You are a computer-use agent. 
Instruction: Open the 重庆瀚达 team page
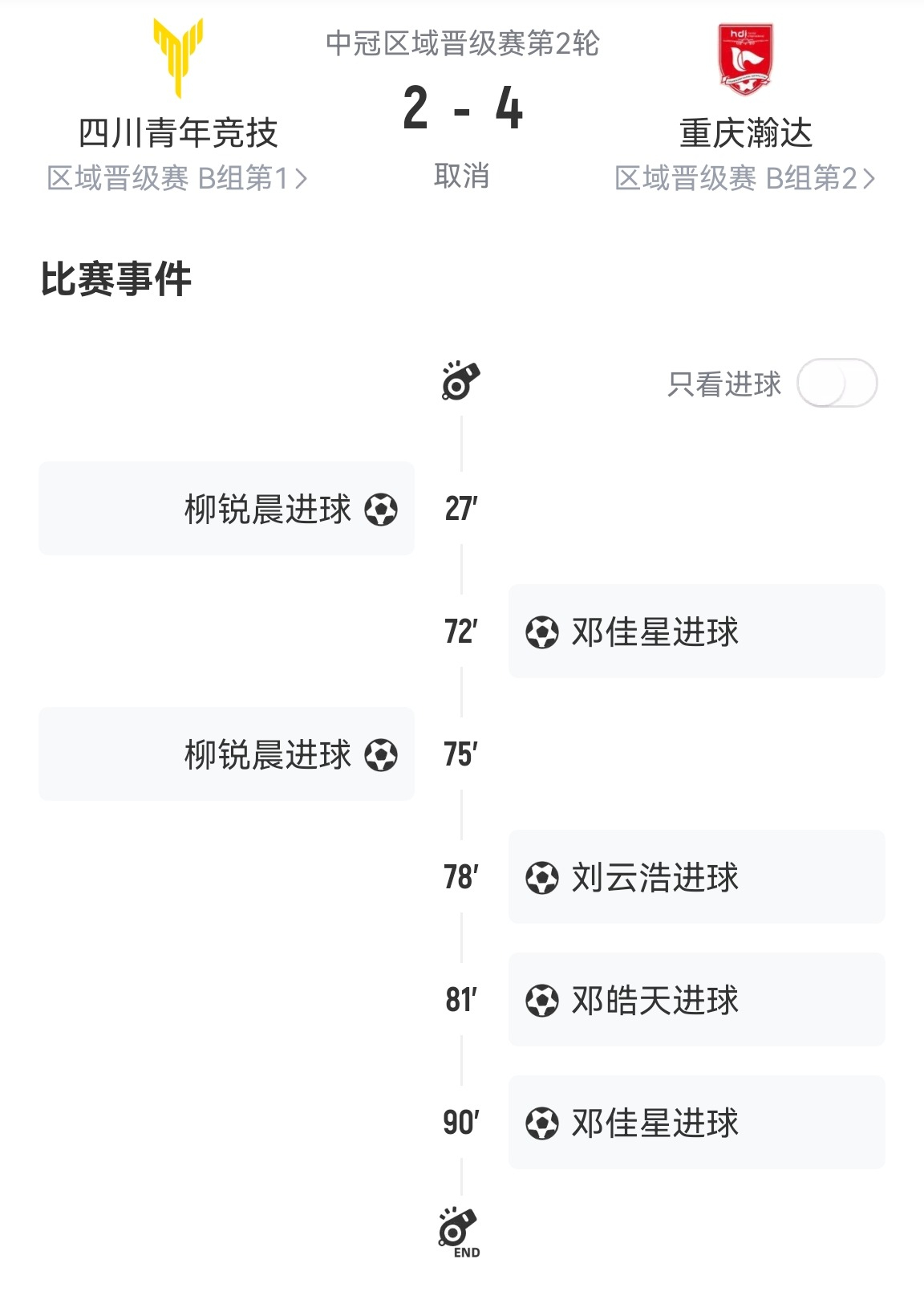(x=745, y=133)
